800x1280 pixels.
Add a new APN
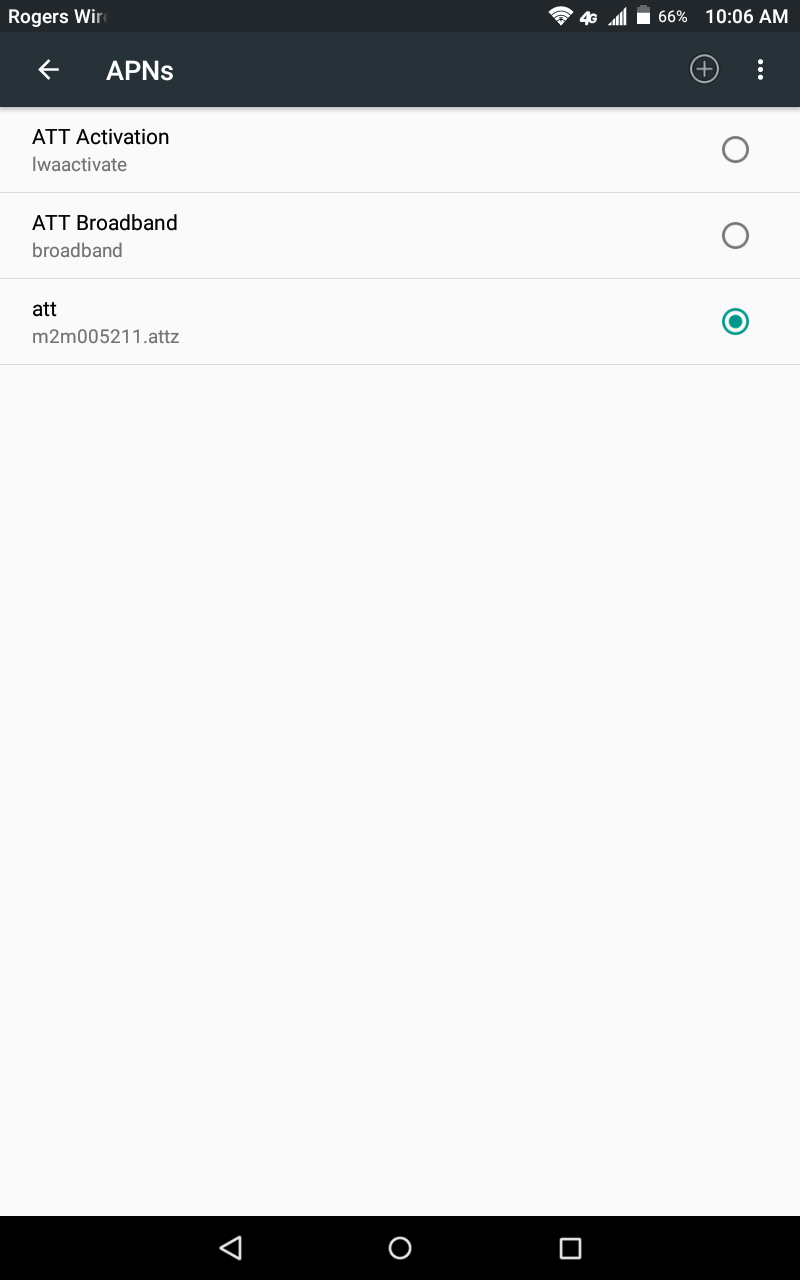pyautogui.click(x=704, y=69)
